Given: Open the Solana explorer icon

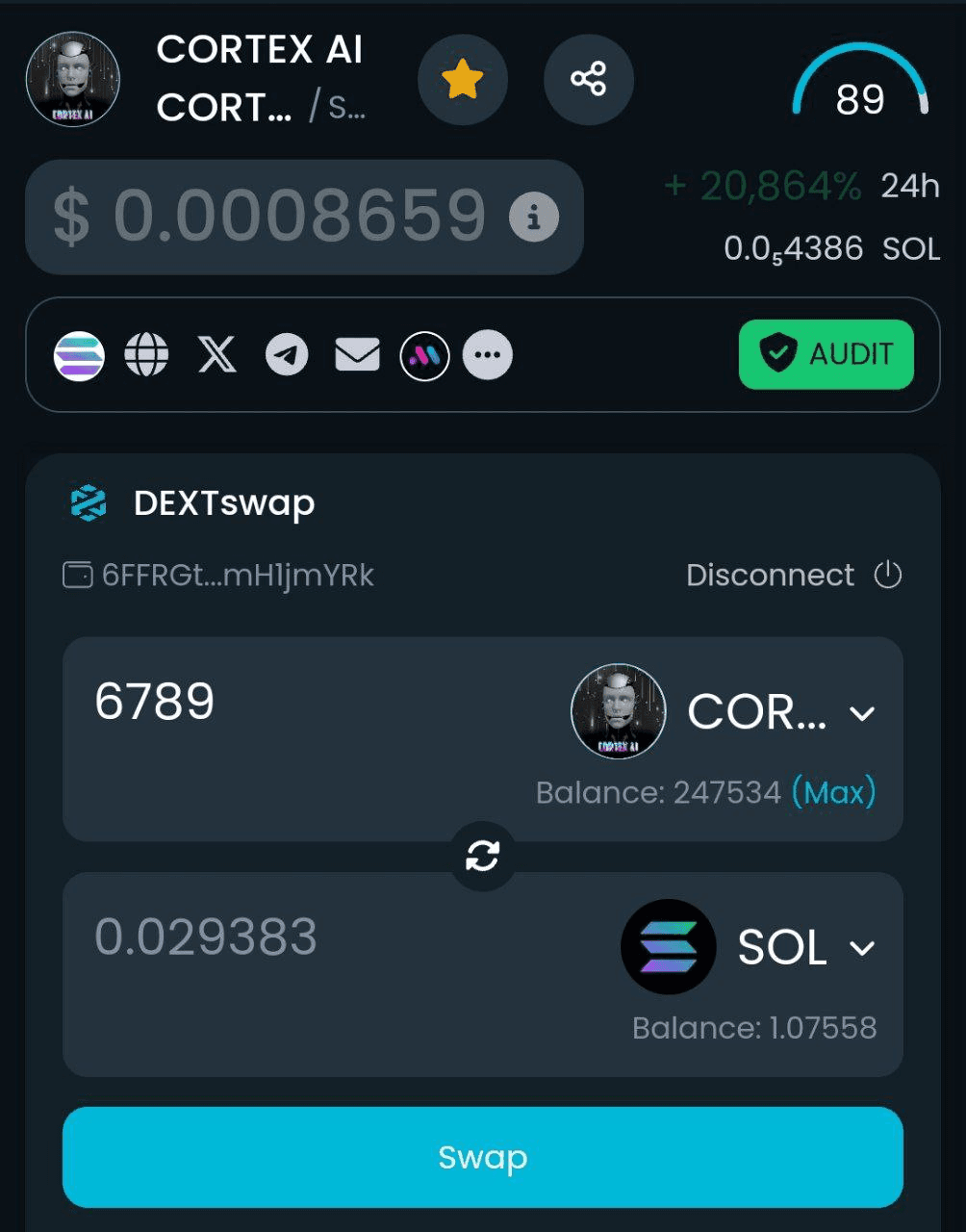Looking at the screenshot, I should (x=79, y=355).
